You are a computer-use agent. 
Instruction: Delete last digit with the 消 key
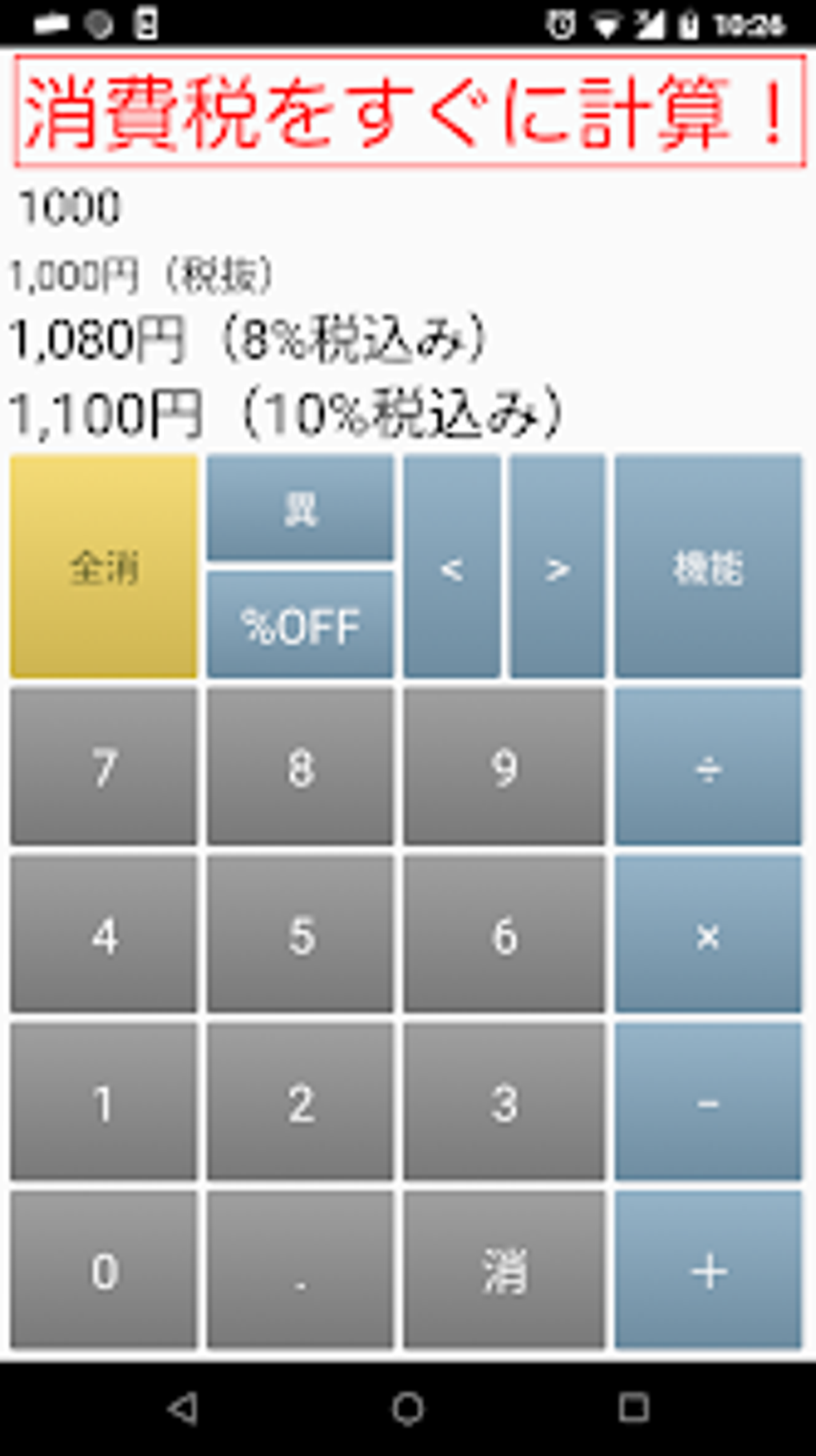coord(504,1270)
